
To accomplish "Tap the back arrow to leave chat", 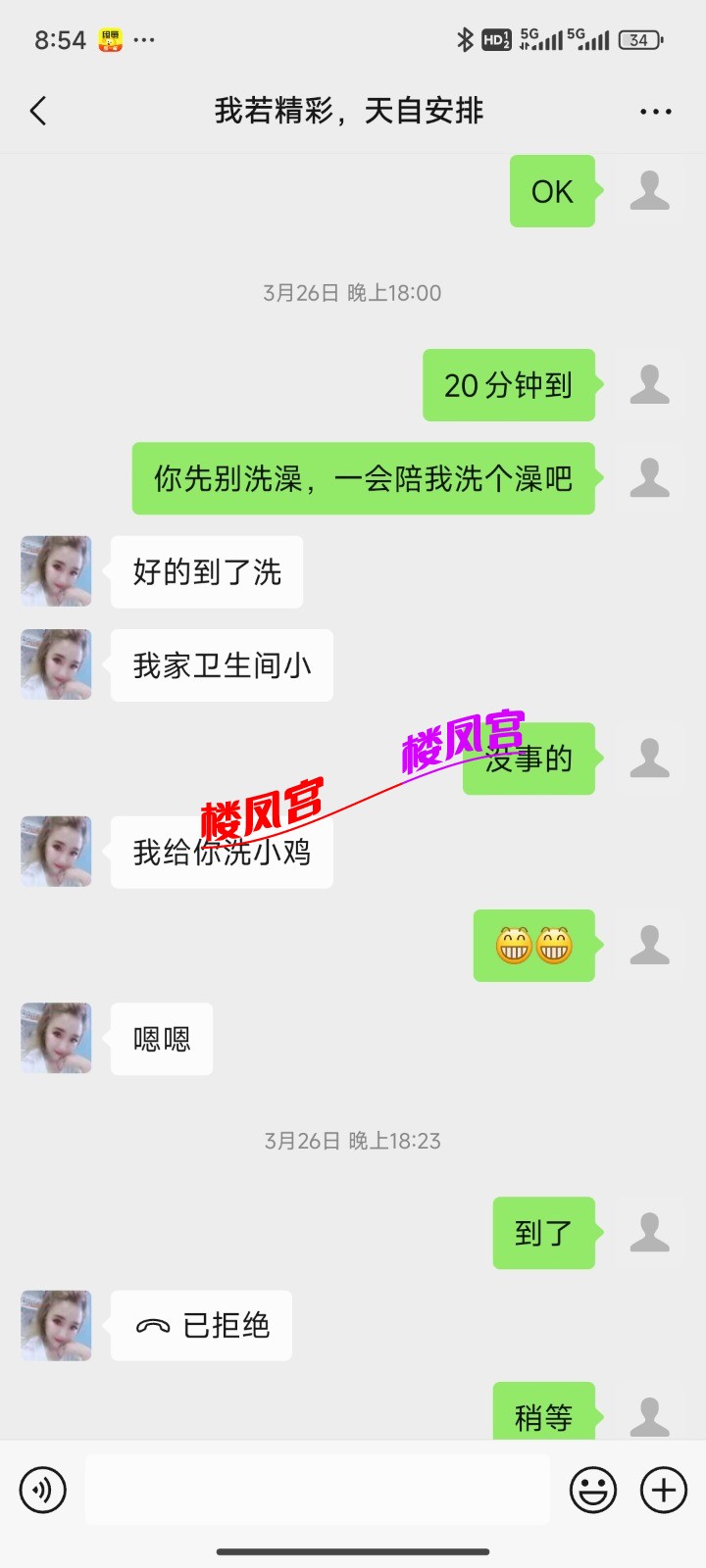I will pyautogui.click(x=37, y=111).
